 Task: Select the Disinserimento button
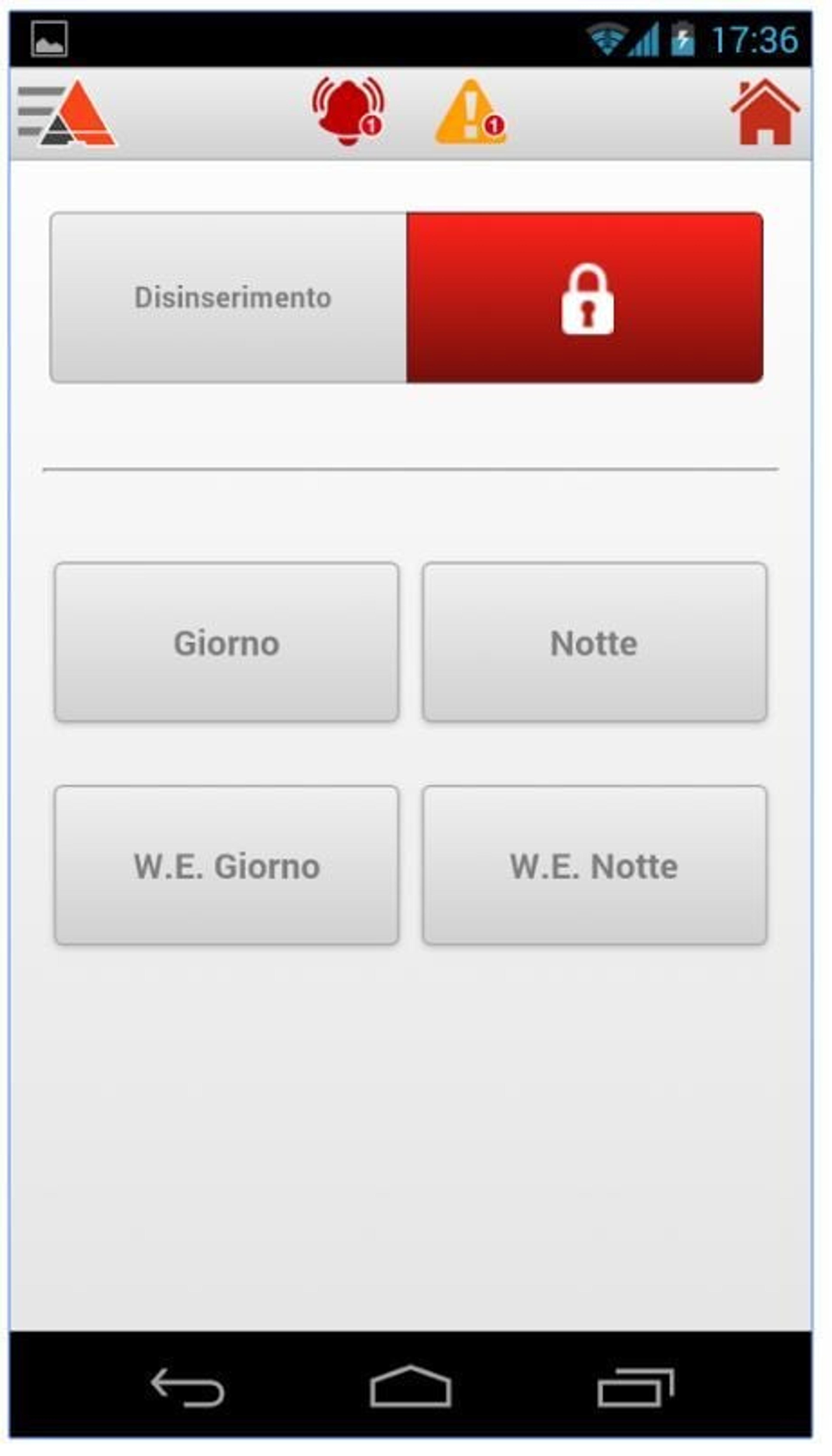tap(229, 298)
